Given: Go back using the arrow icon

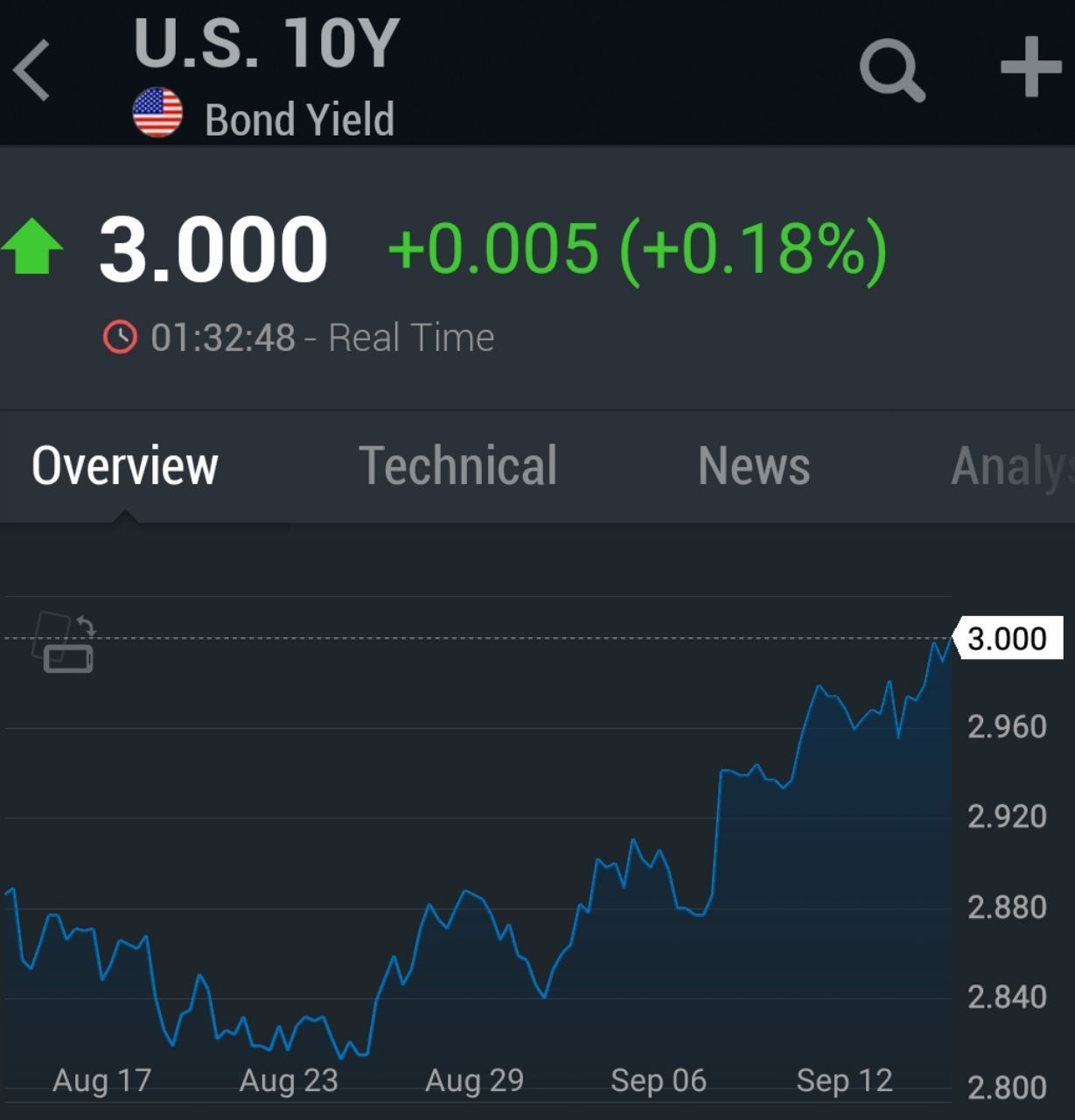Looking at the screenshot, I should point(33,70).
